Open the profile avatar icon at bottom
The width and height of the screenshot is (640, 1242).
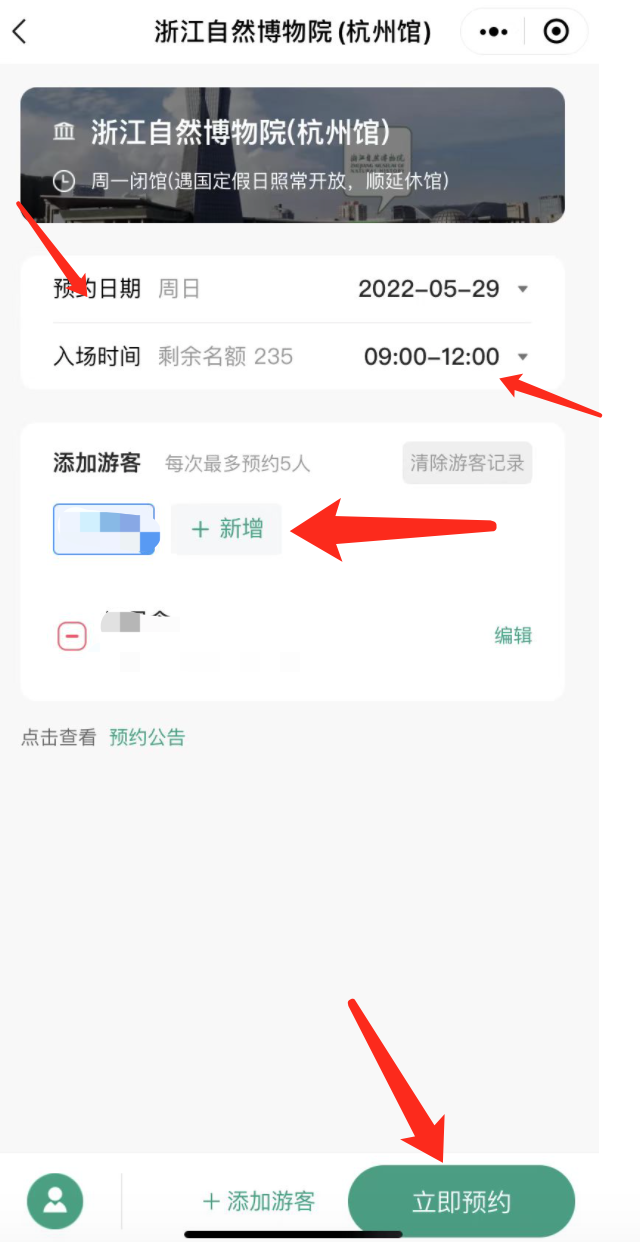point(55,1201)
